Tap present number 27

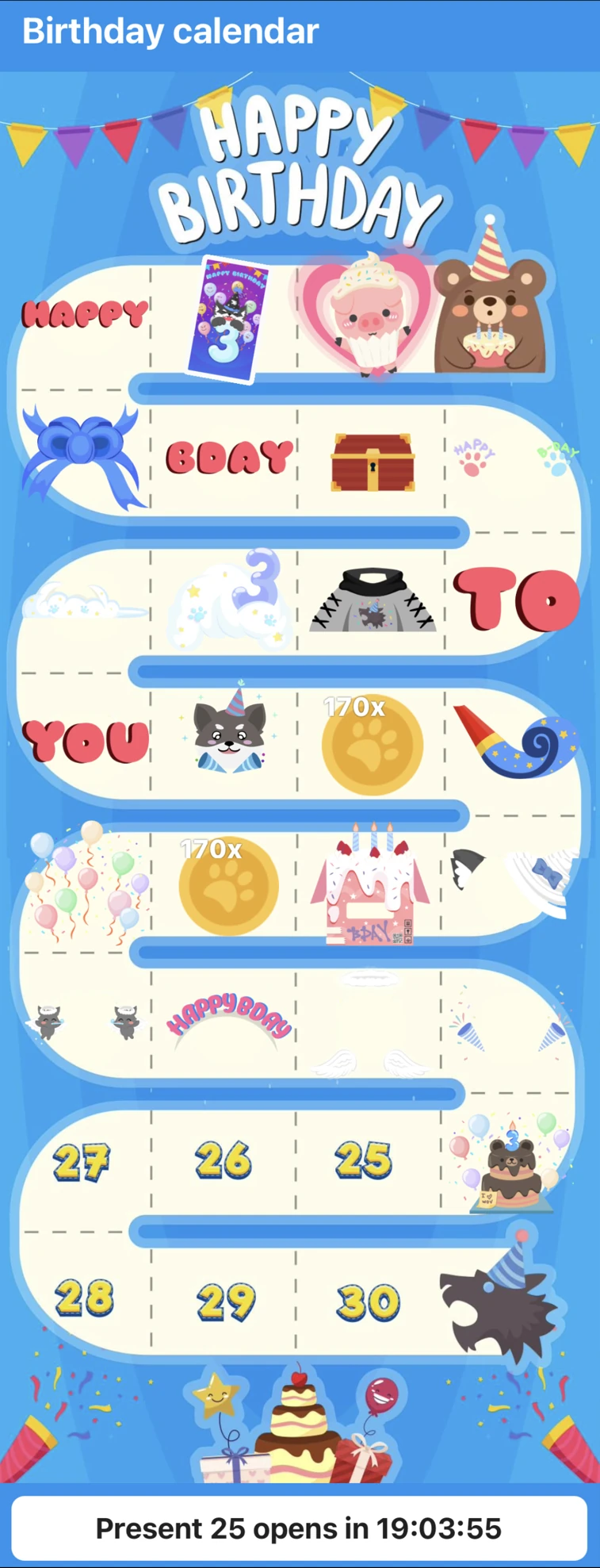(82, 1162)
